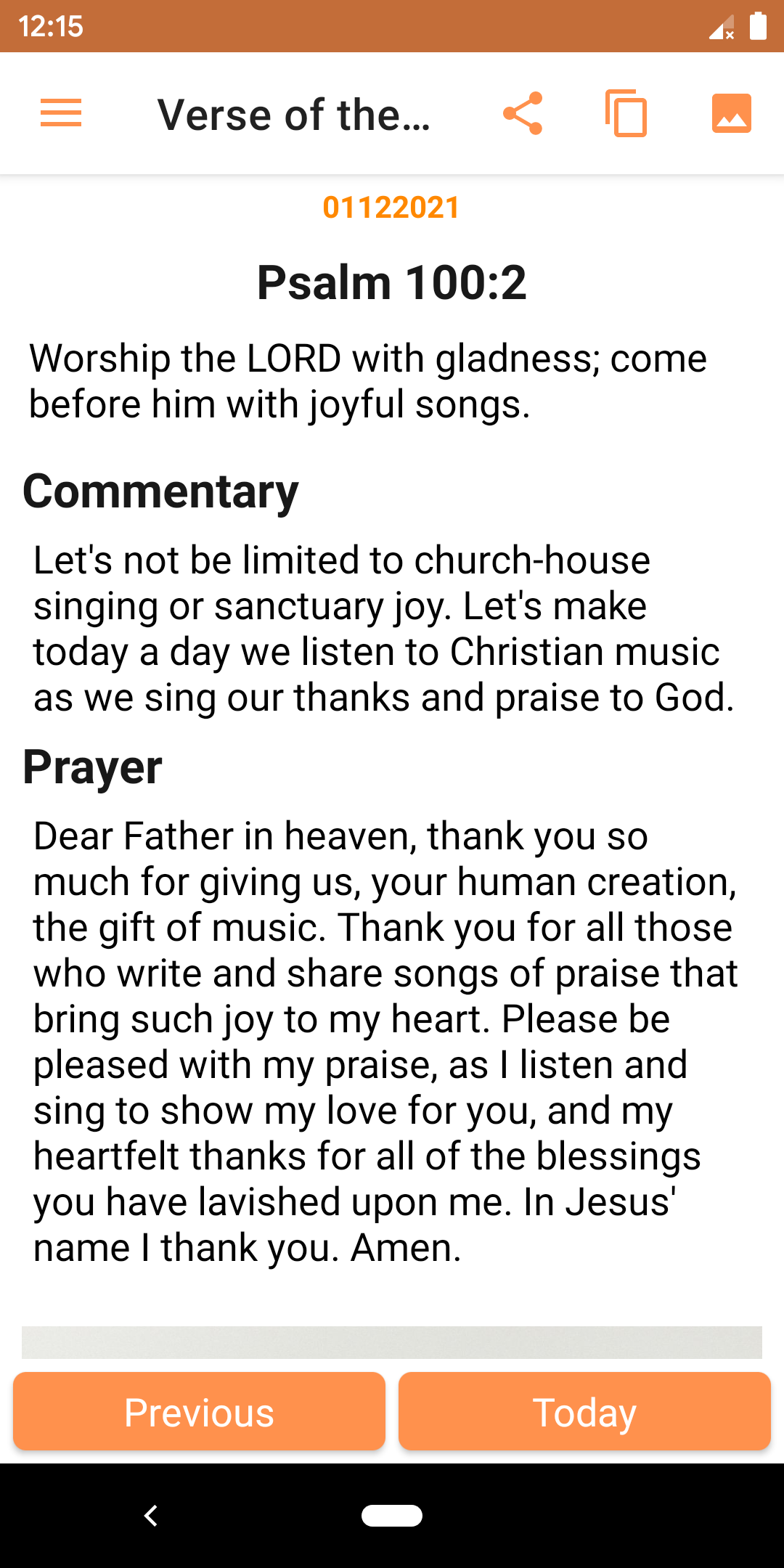This screenshot has height=1568, width=784.
Task: Go to the Previous verse
Action: 199,1411
